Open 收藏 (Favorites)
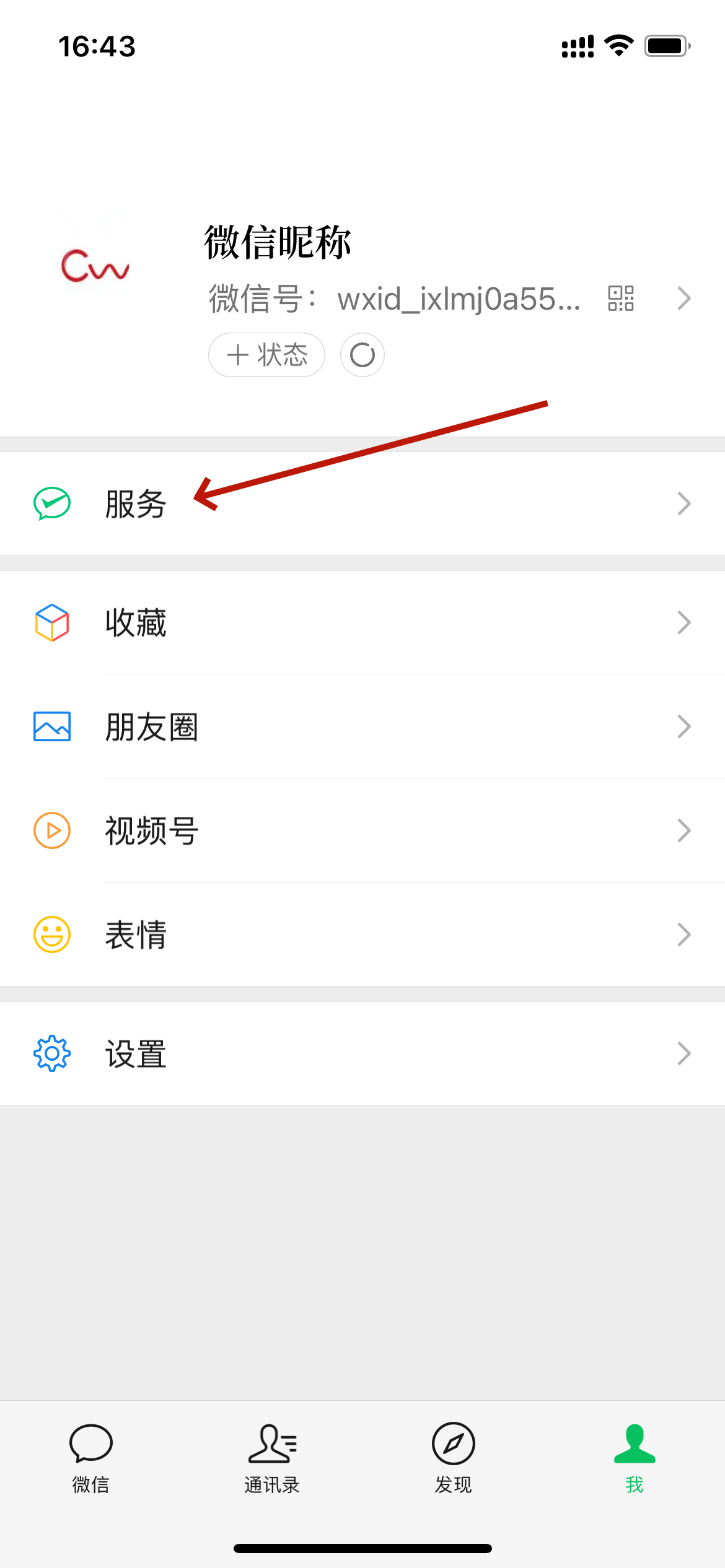 pos(362,622)
